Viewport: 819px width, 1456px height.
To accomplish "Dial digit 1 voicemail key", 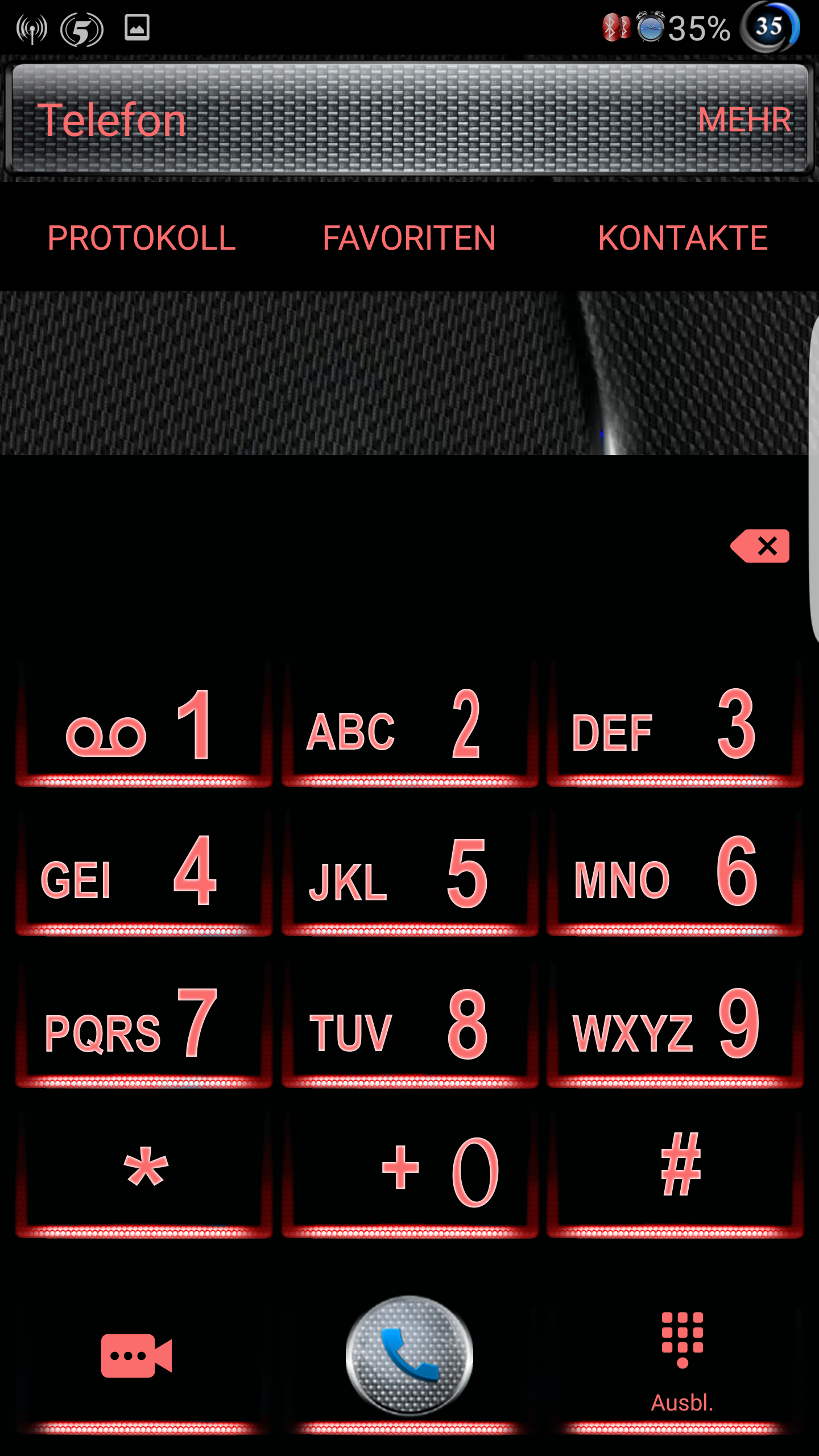I will [x=144, y=723].
